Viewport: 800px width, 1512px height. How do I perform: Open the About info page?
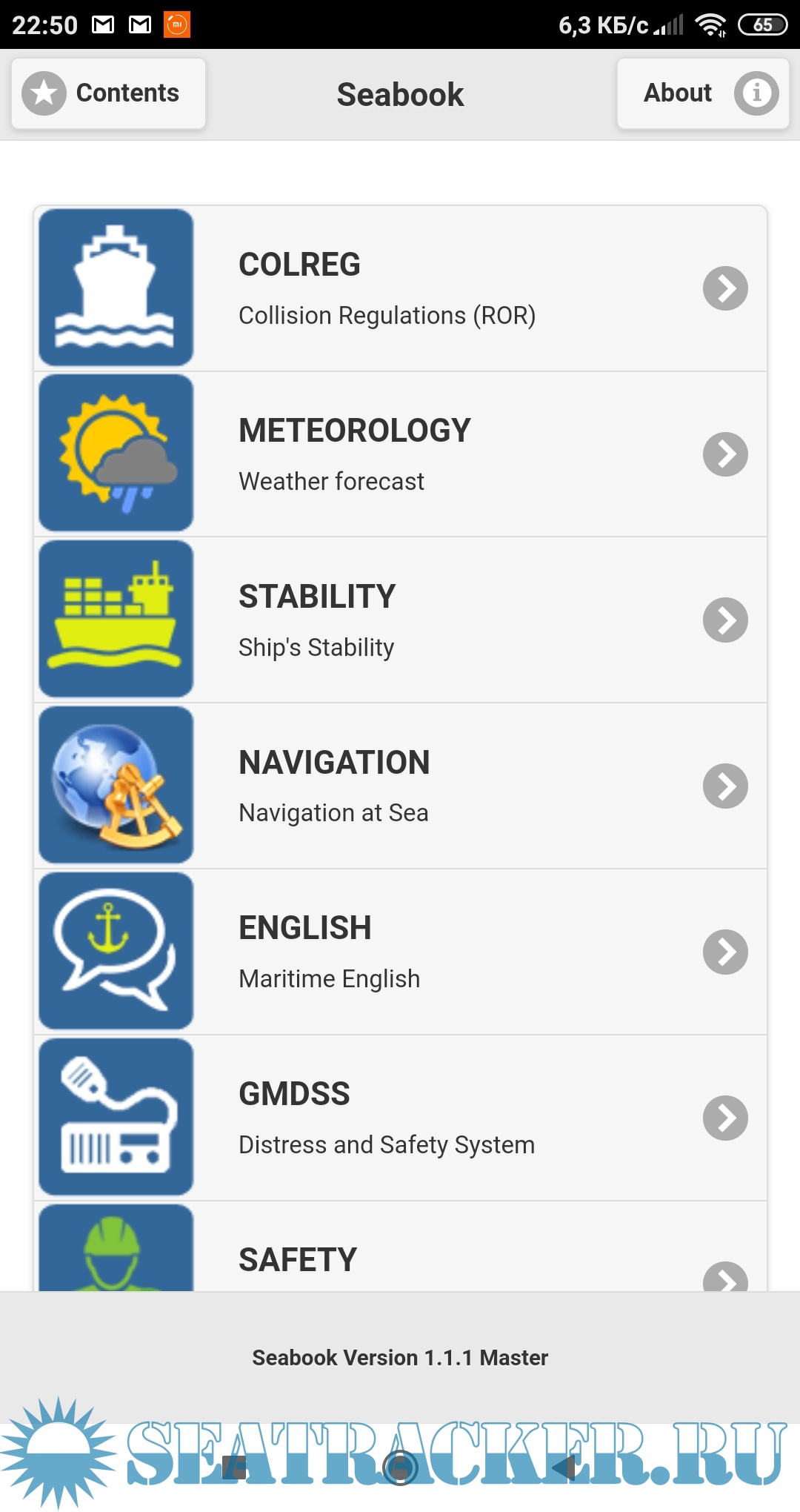pos(702,93)
